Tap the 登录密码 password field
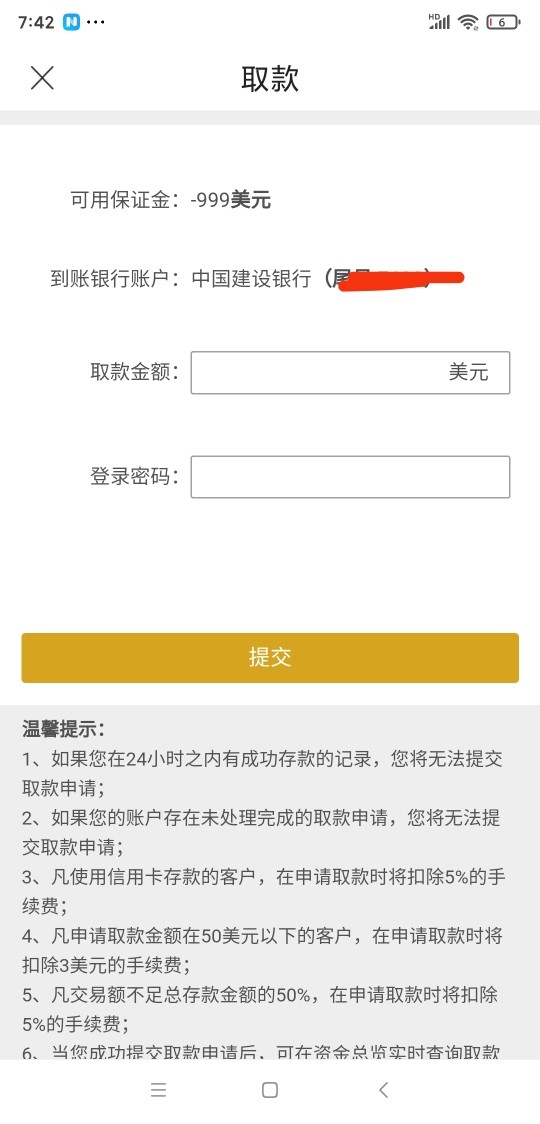This screenshot has height=1124, width=540. pyautogui.click(x=350, y=477)
